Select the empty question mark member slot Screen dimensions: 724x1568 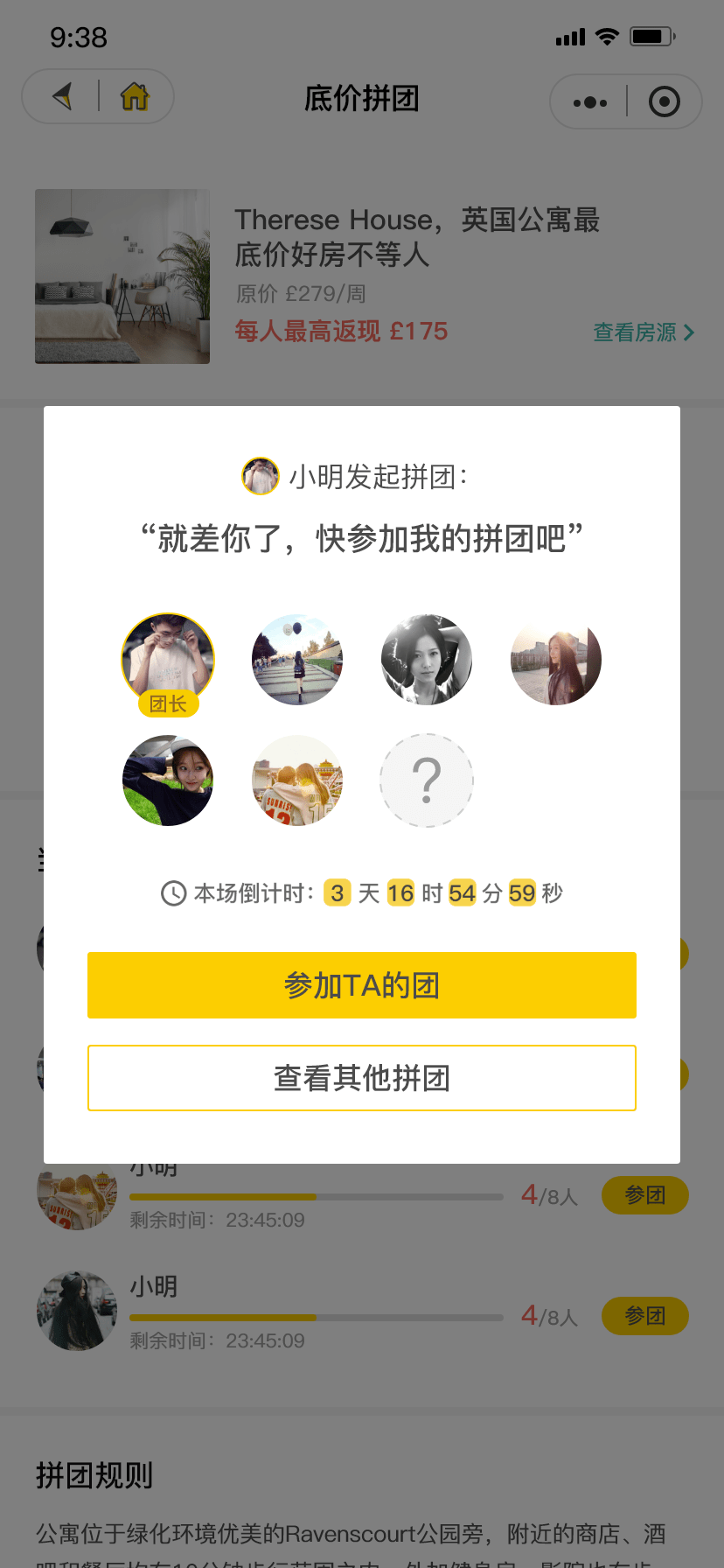(x=427, y=780)
